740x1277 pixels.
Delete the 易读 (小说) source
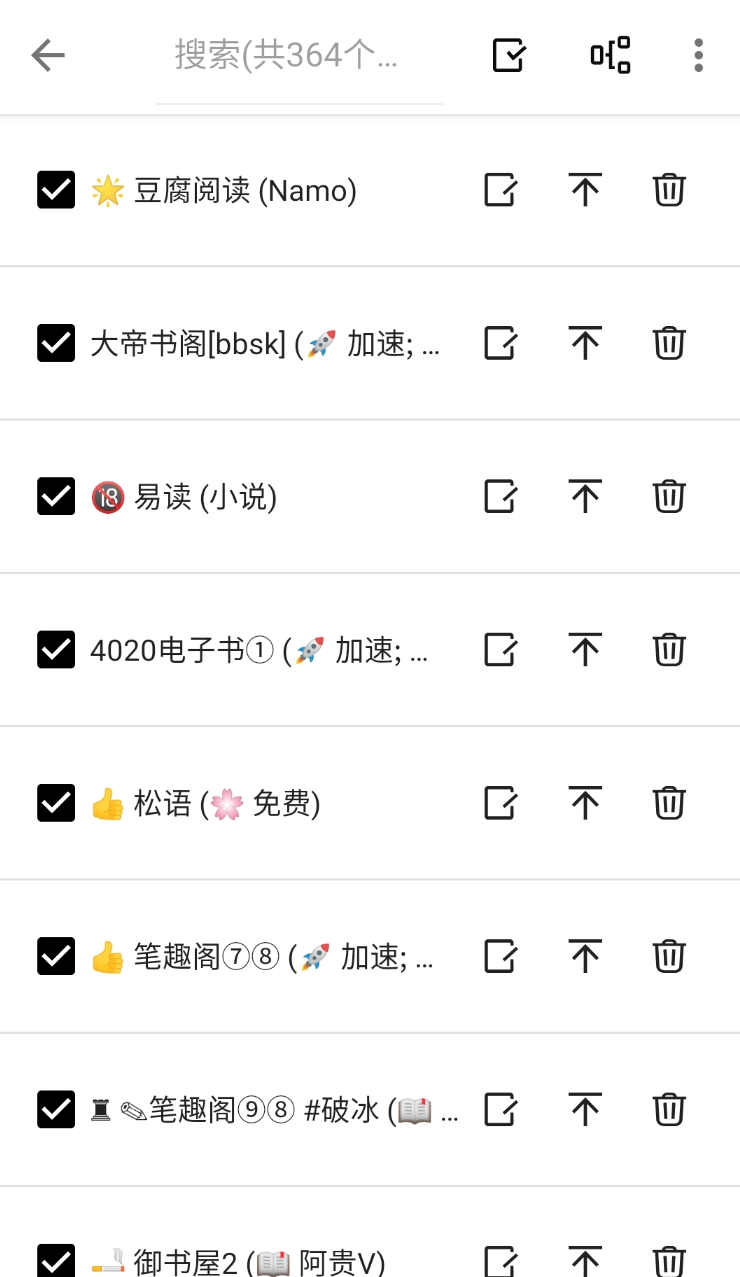click(x=669, y=496)
